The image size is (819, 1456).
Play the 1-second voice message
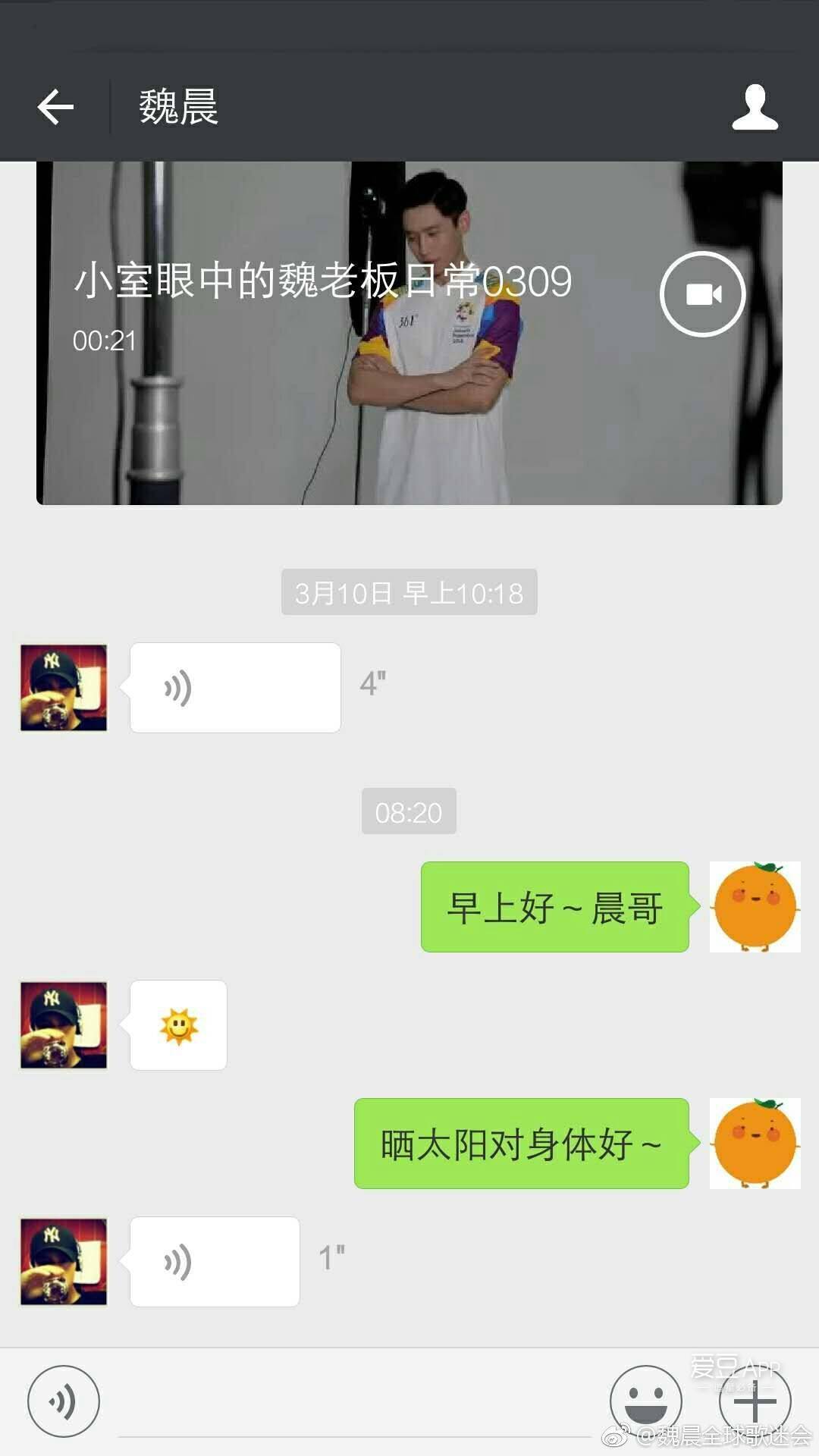click(x=215, y=1261)
